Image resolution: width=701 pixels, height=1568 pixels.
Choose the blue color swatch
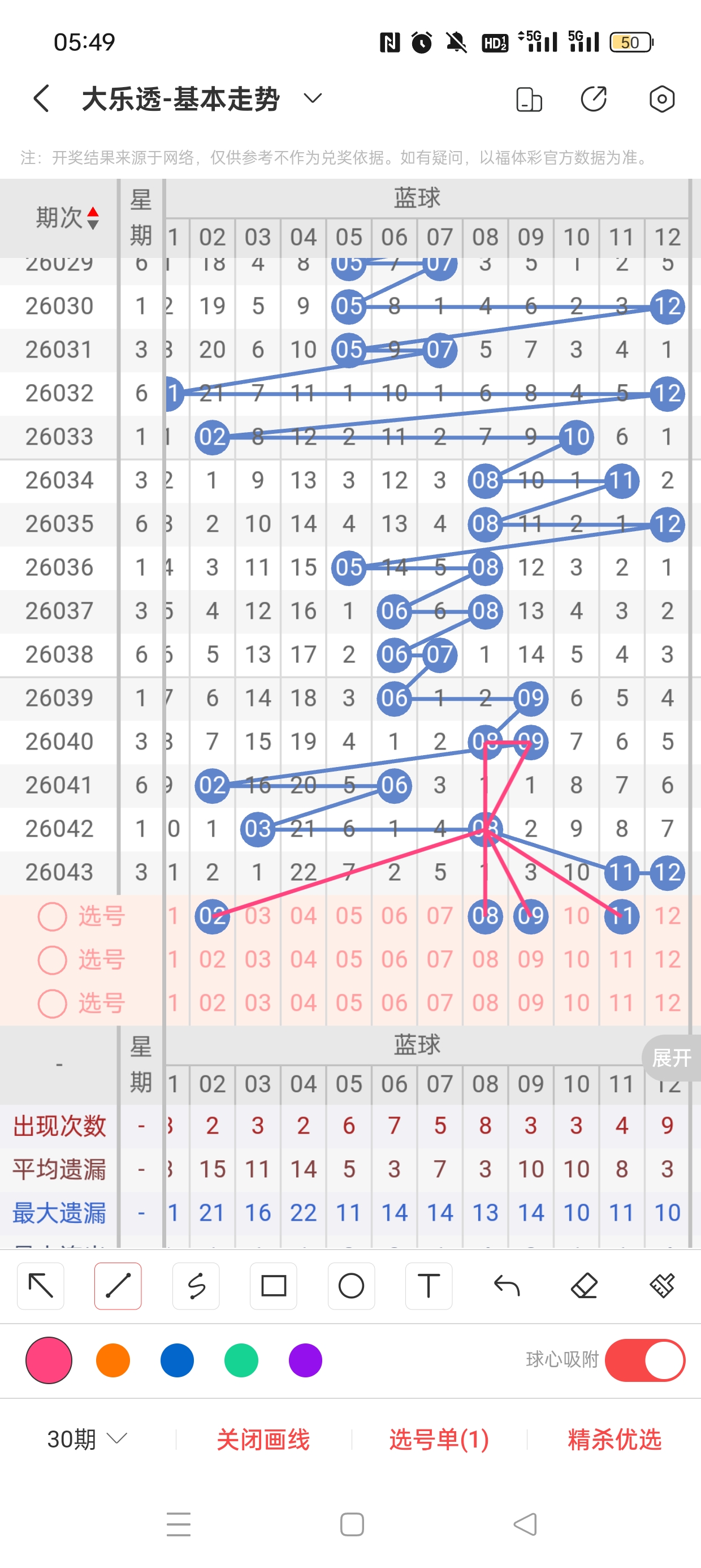177,1360
